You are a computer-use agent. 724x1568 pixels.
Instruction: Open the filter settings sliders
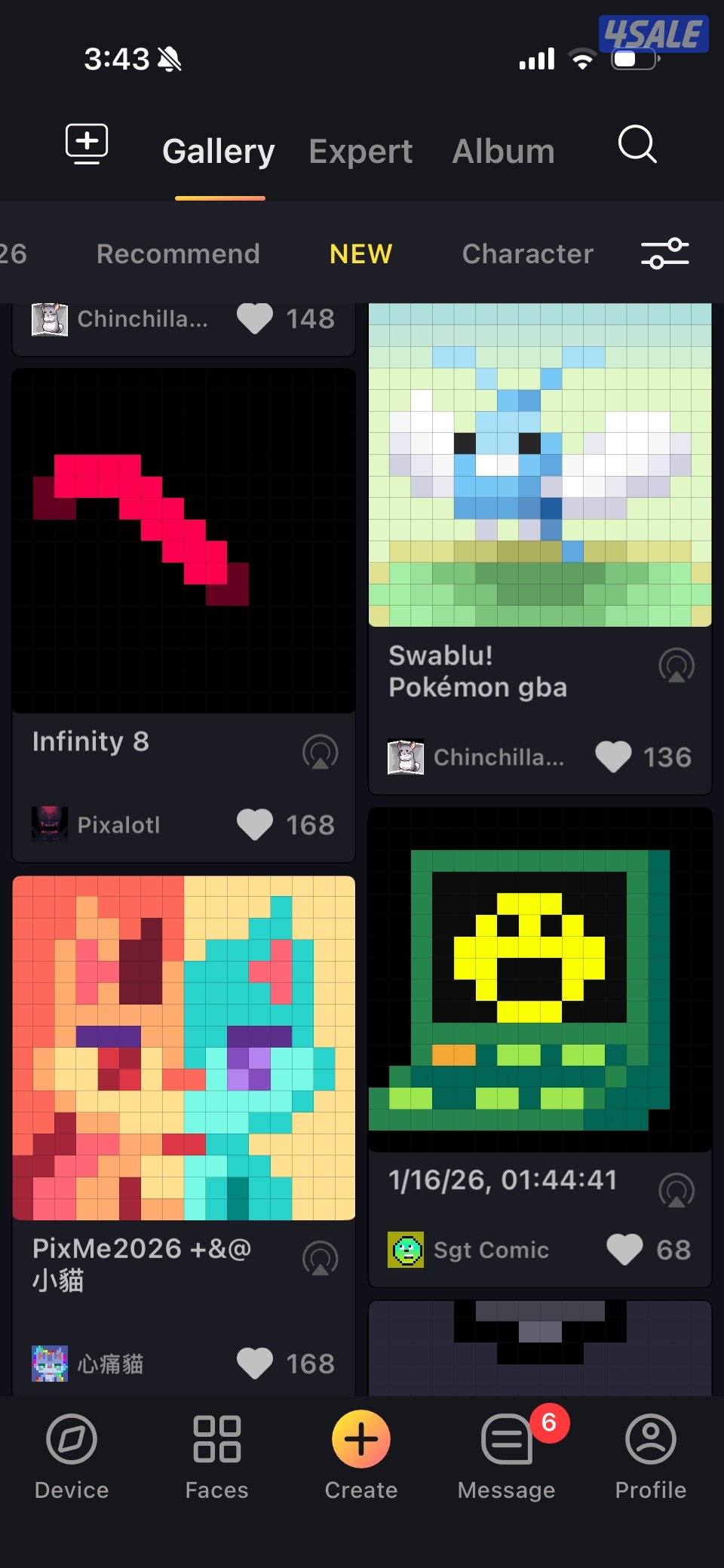(664, 253)
